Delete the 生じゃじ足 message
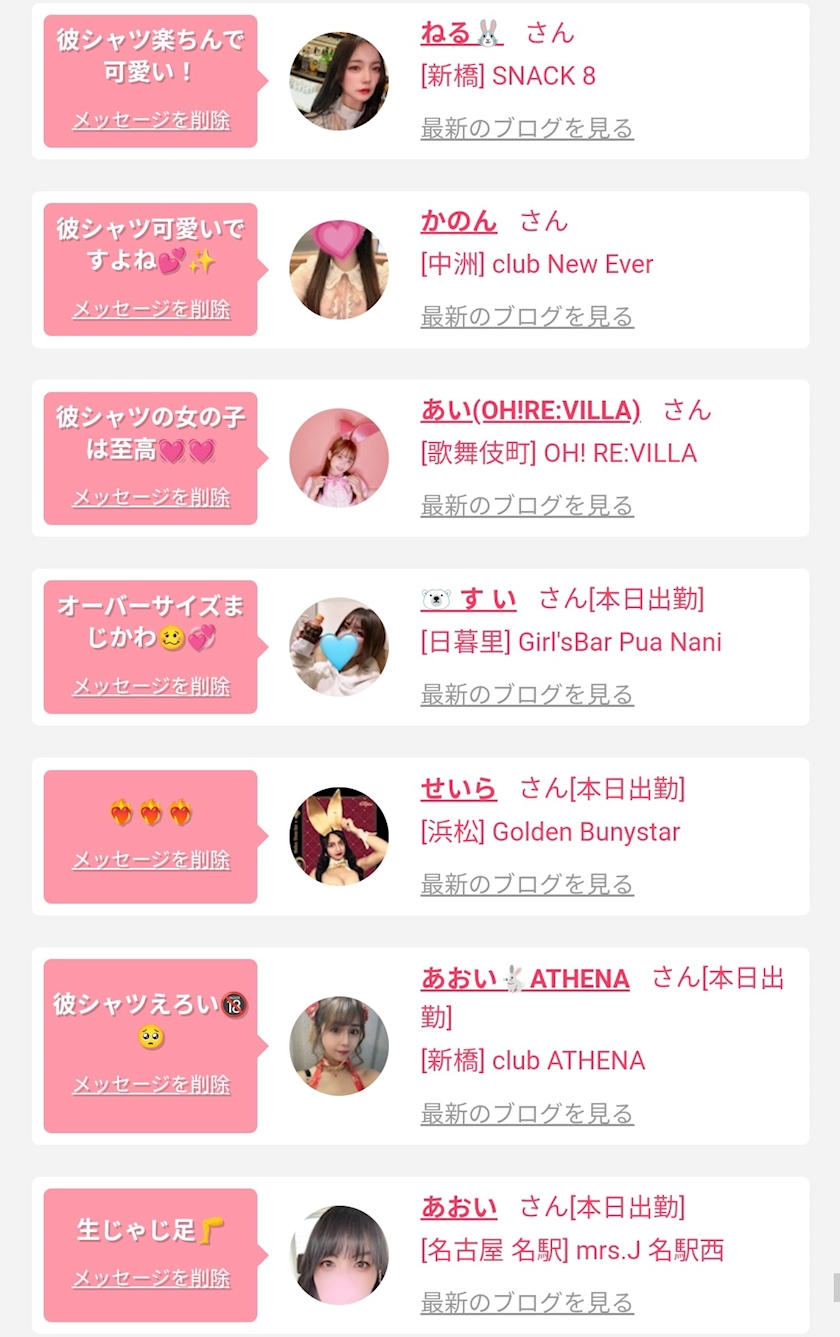This screenshot has height=1337, width=840. coord(151,1279)
